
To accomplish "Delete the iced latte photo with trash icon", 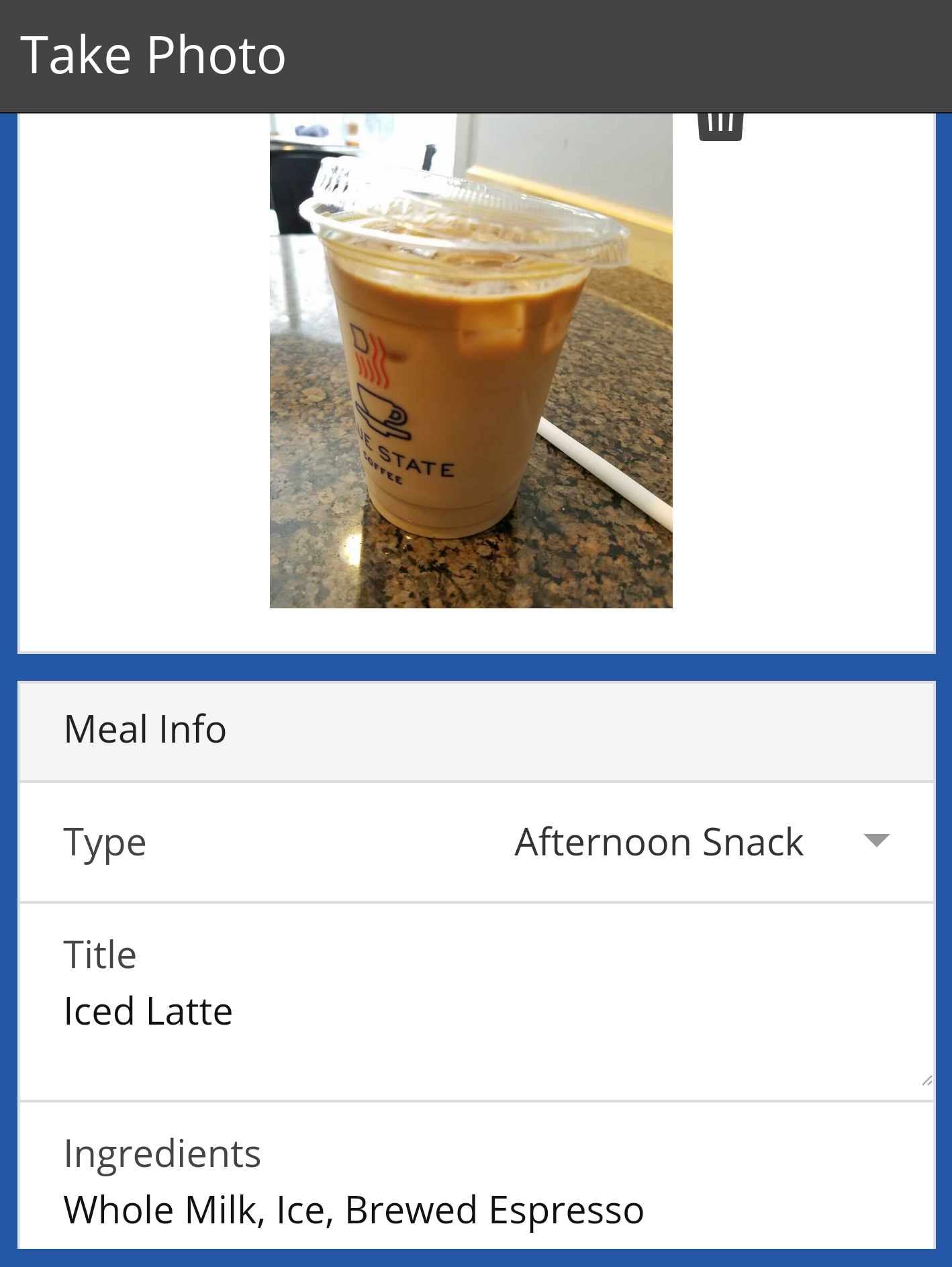I will tap(720, 126).
